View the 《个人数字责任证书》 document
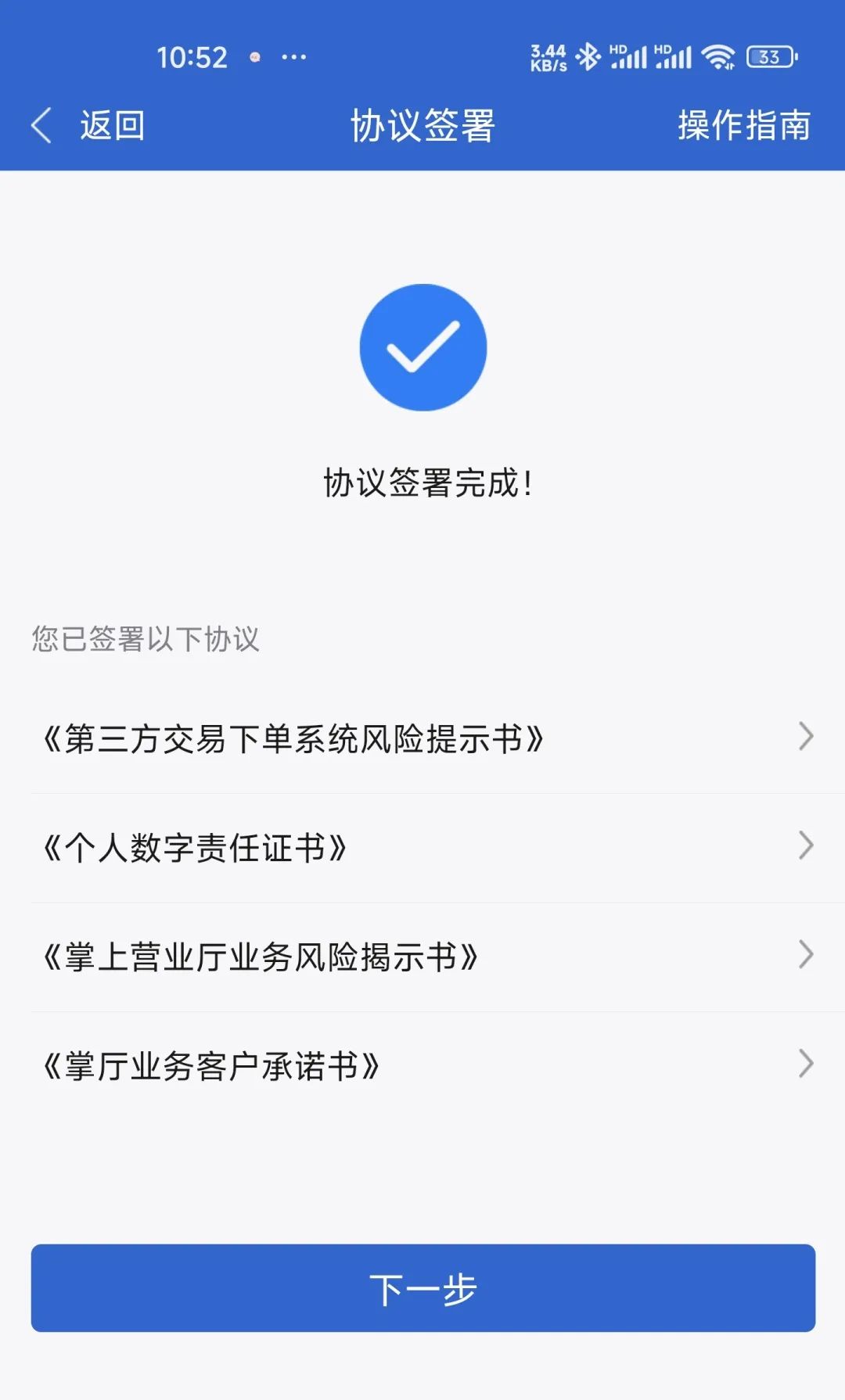Screen dimensions: 845x1400 [x=422, y=847]
